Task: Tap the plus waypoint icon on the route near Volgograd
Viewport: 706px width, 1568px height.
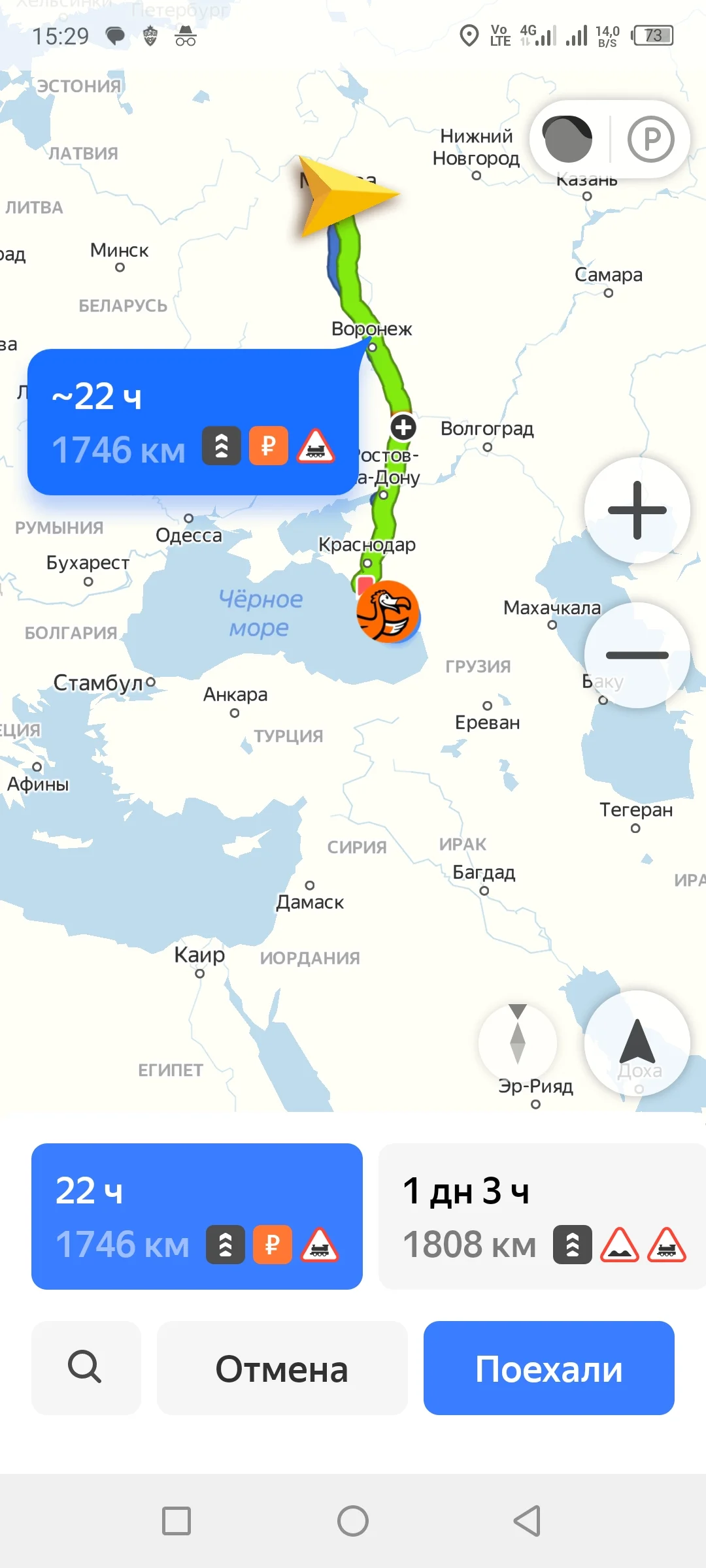Action: coord(403,428)
